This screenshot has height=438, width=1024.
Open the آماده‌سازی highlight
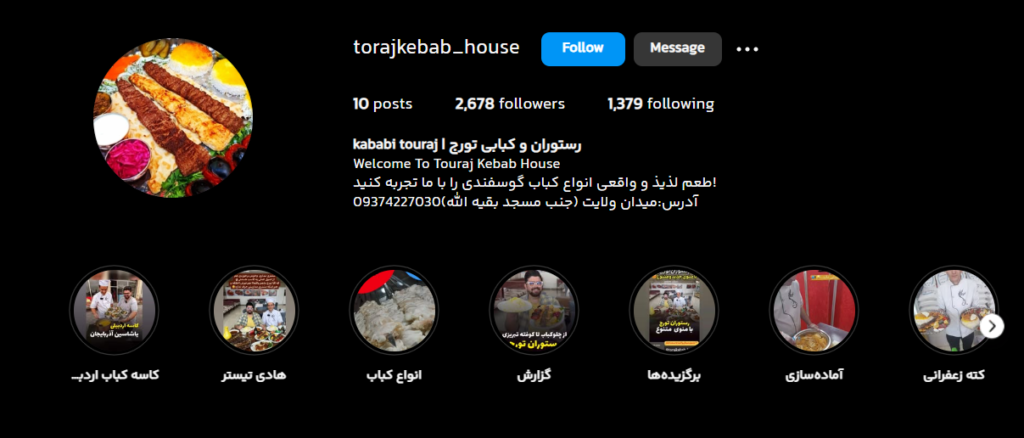(x=814, y=309)
